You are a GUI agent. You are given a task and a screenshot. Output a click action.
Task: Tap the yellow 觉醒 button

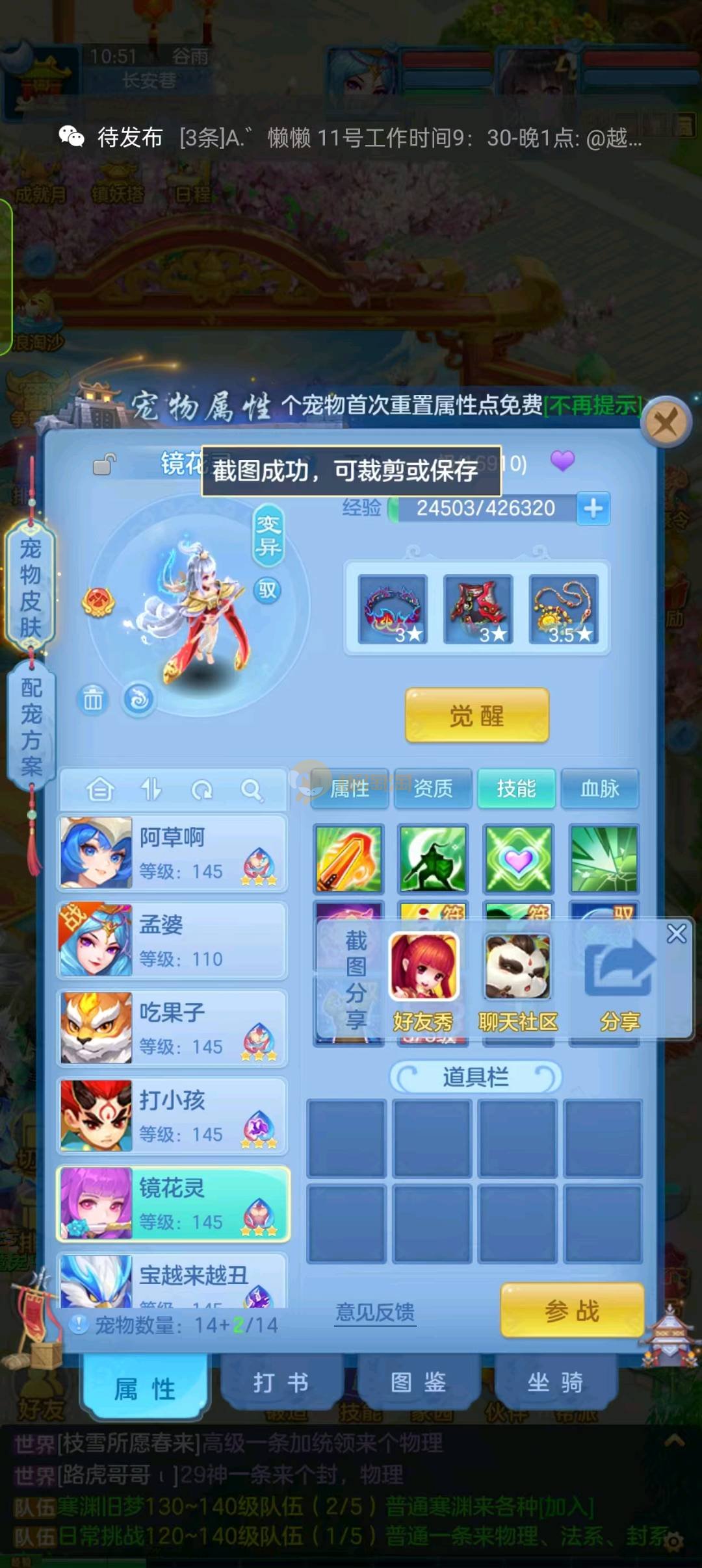(477, 716)
